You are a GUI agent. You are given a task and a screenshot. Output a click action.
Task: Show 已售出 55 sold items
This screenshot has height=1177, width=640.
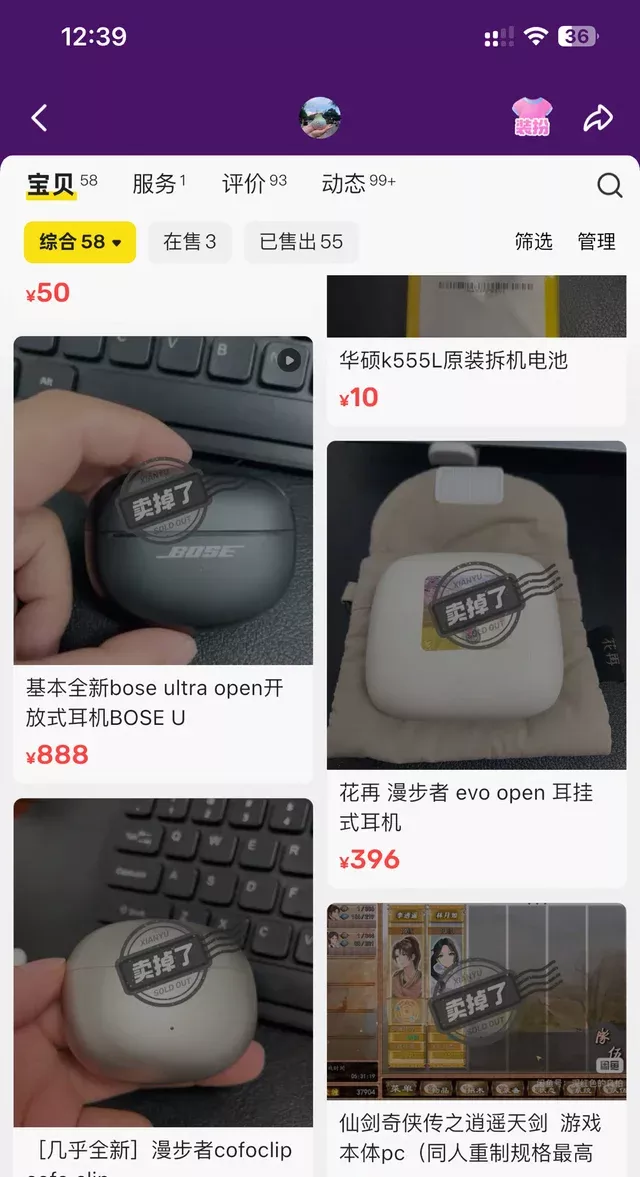[301, 242]
